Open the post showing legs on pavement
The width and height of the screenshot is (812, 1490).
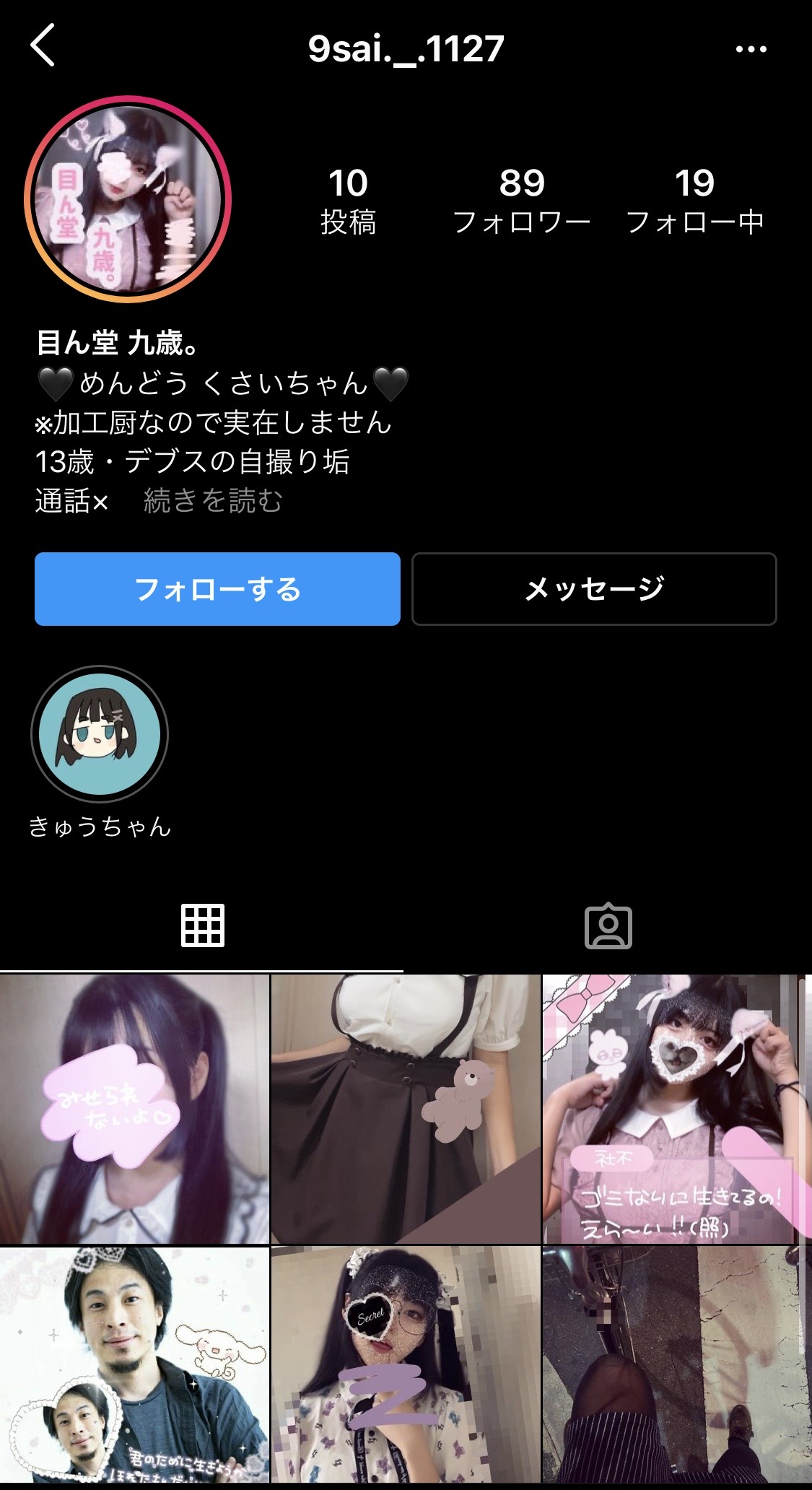[x=677, y=1366]
